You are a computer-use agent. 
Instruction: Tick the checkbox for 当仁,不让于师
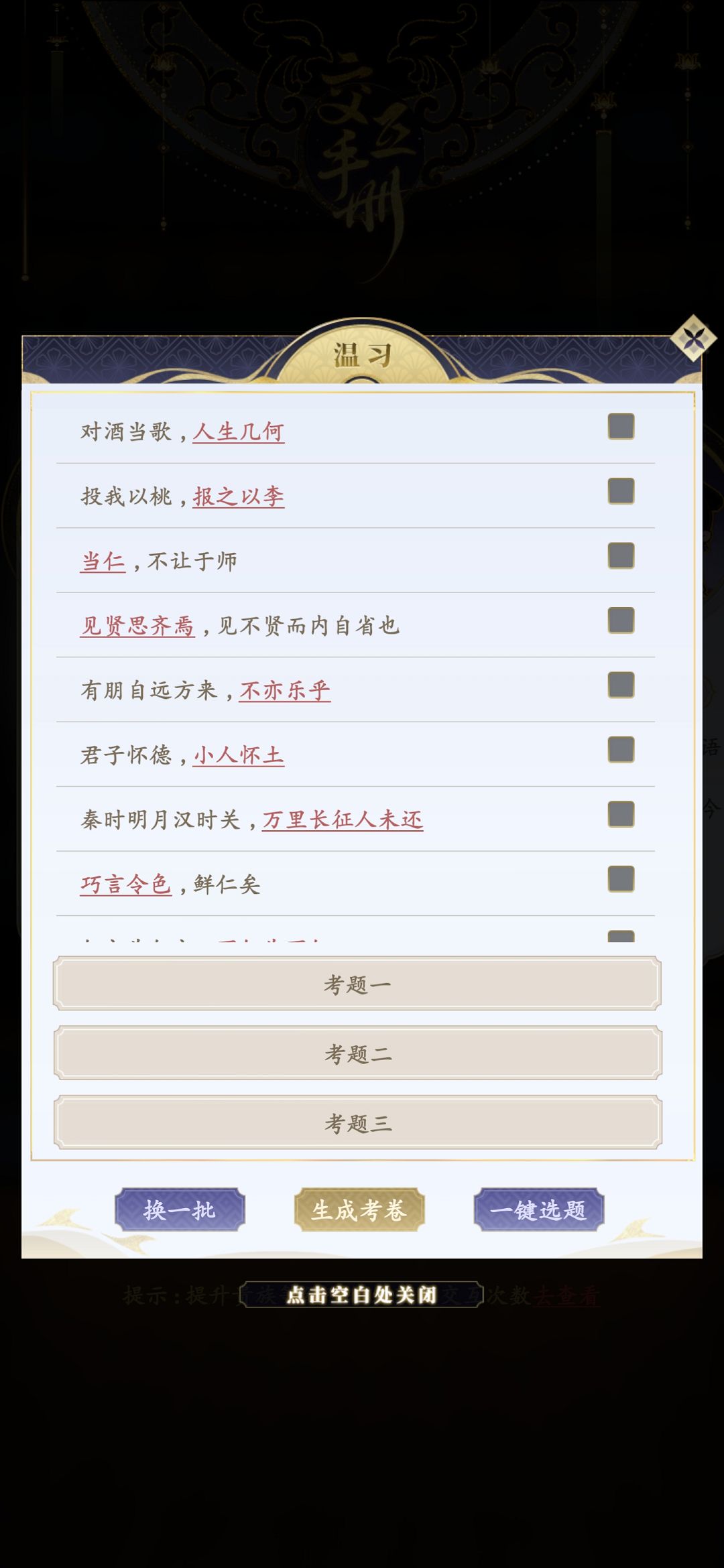621,556
